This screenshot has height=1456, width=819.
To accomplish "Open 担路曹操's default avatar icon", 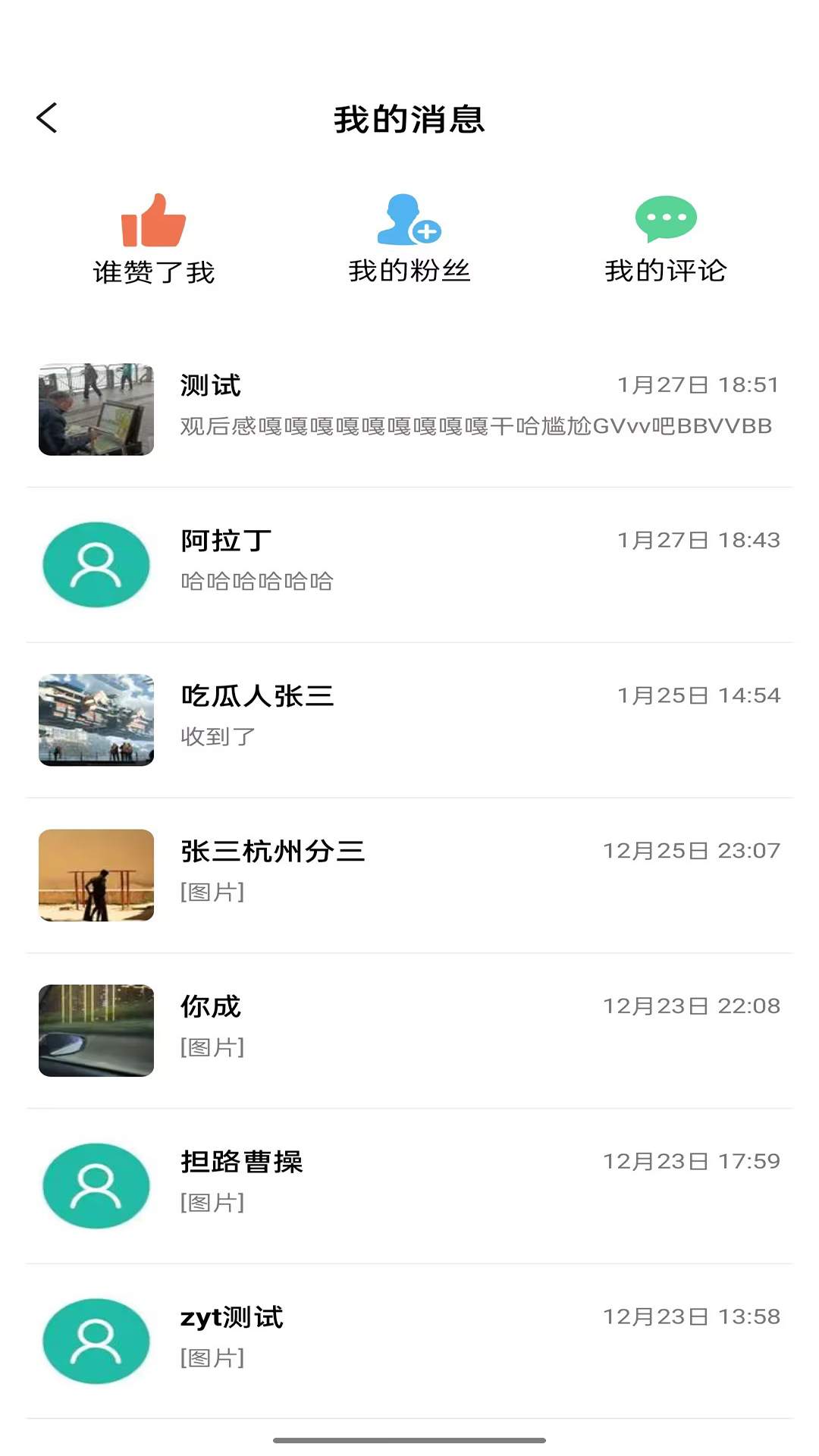I will click(x=96, y=1186).
